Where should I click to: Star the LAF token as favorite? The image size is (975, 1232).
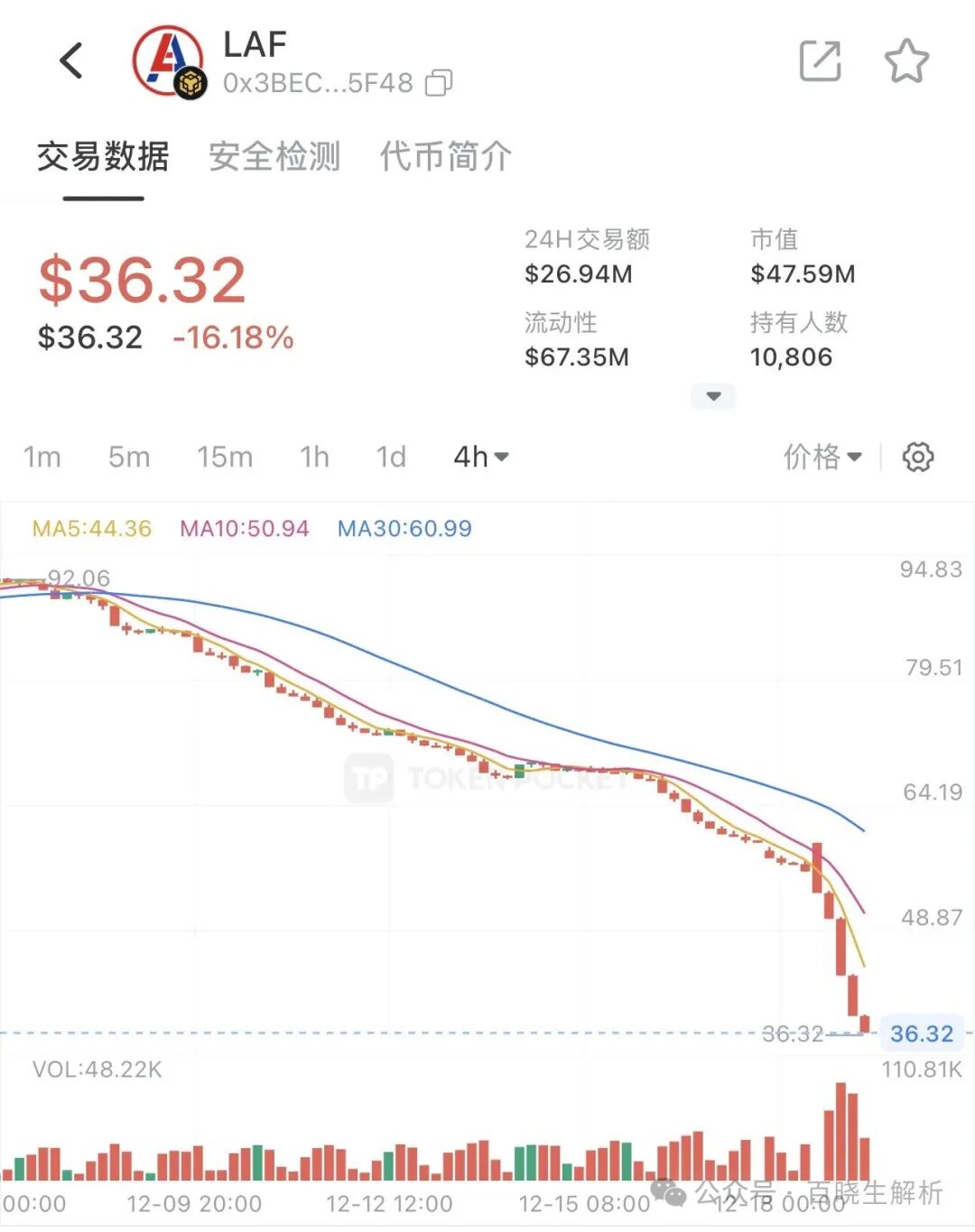coord(907,60)
